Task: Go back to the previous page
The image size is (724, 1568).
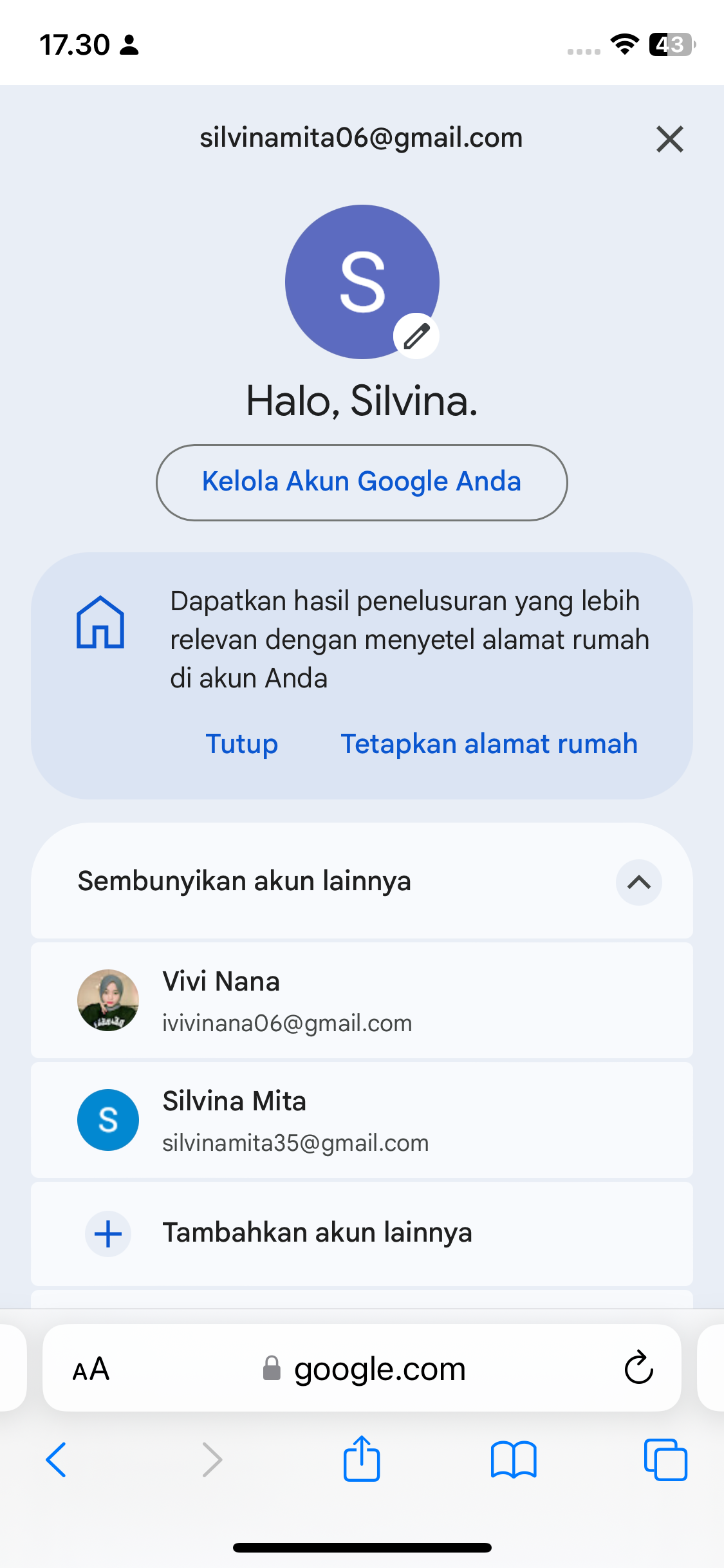Action: 57,1459
